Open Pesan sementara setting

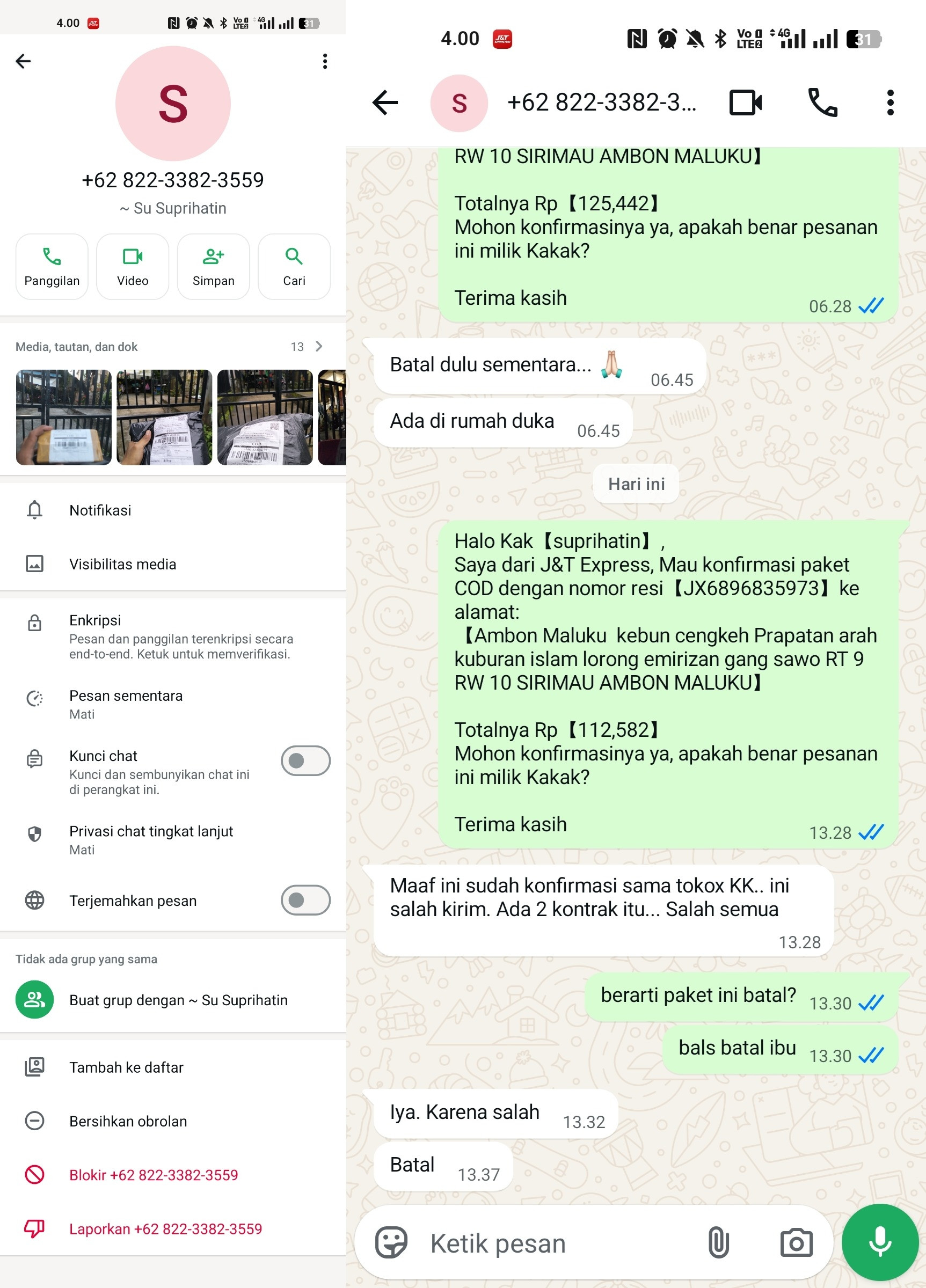(x=173, y=704)
